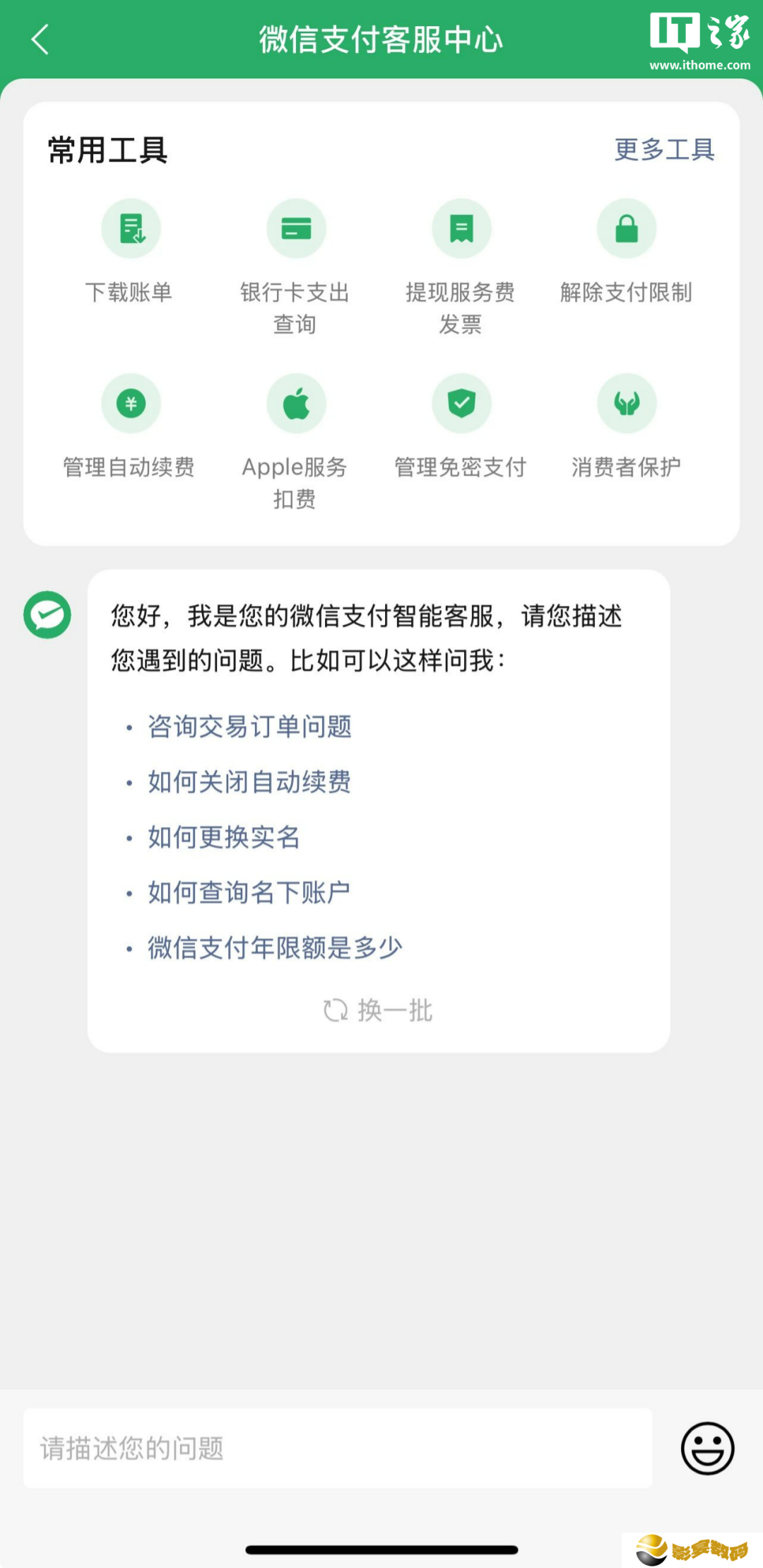Select 解除支付限制
This screenshot has width=763, height=1568.
626,252
